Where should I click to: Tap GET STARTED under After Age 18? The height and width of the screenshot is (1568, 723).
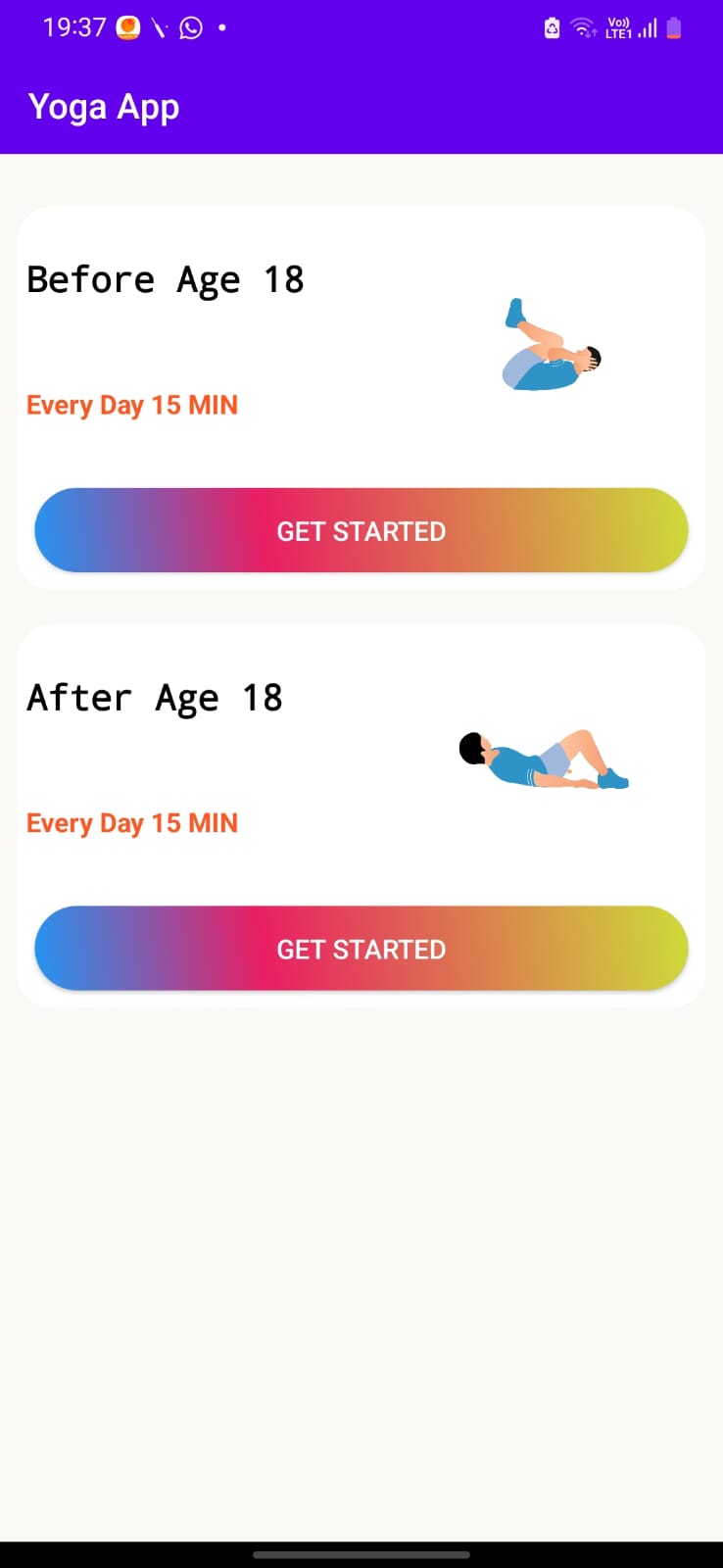(361, 949)
